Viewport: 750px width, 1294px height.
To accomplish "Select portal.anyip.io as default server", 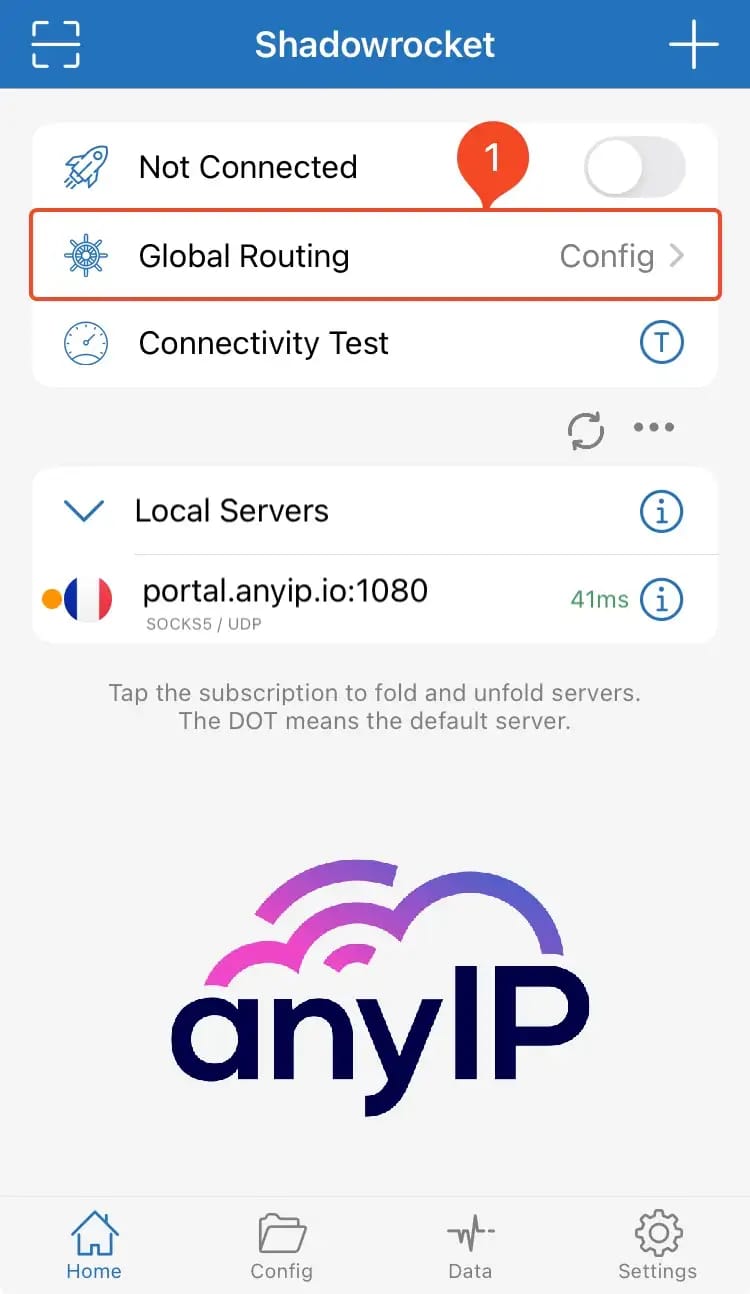I will coord(283,590).
